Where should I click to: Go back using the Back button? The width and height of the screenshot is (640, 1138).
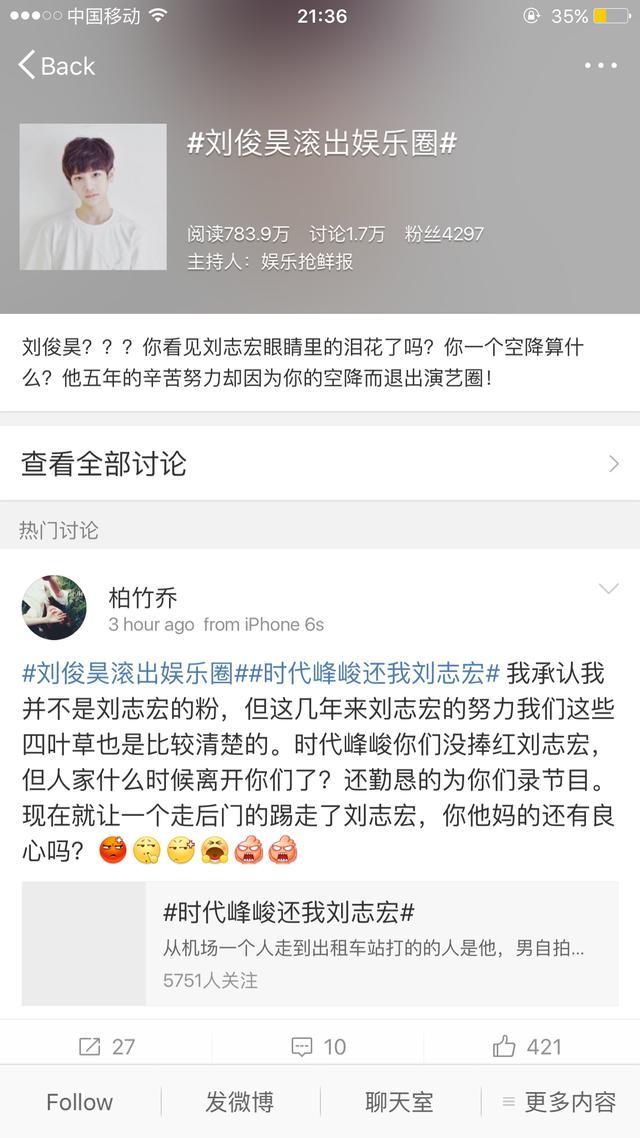click(x=57, y=65)
